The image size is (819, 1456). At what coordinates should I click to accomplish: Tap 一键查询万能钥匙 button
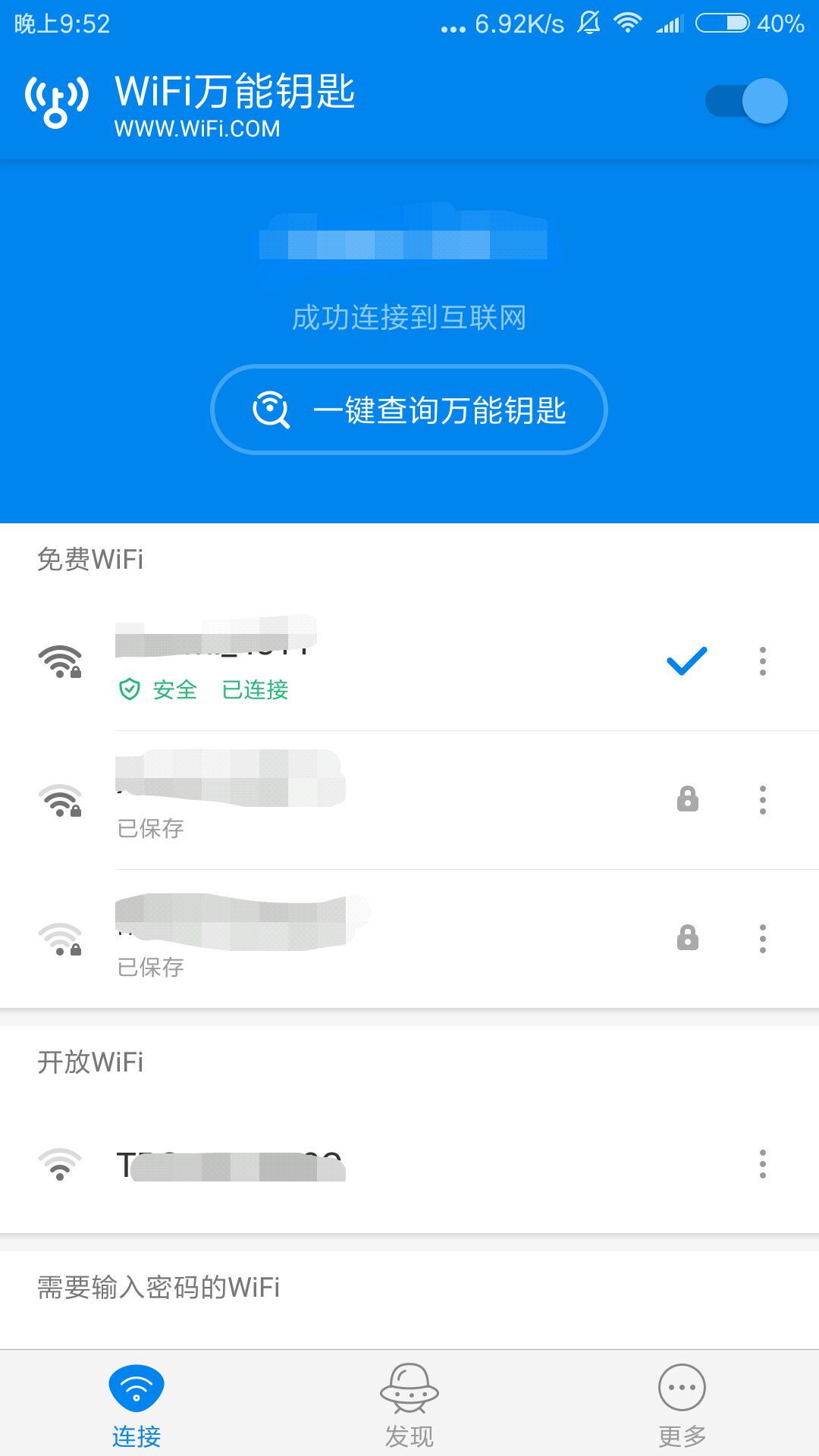[409, 409]
